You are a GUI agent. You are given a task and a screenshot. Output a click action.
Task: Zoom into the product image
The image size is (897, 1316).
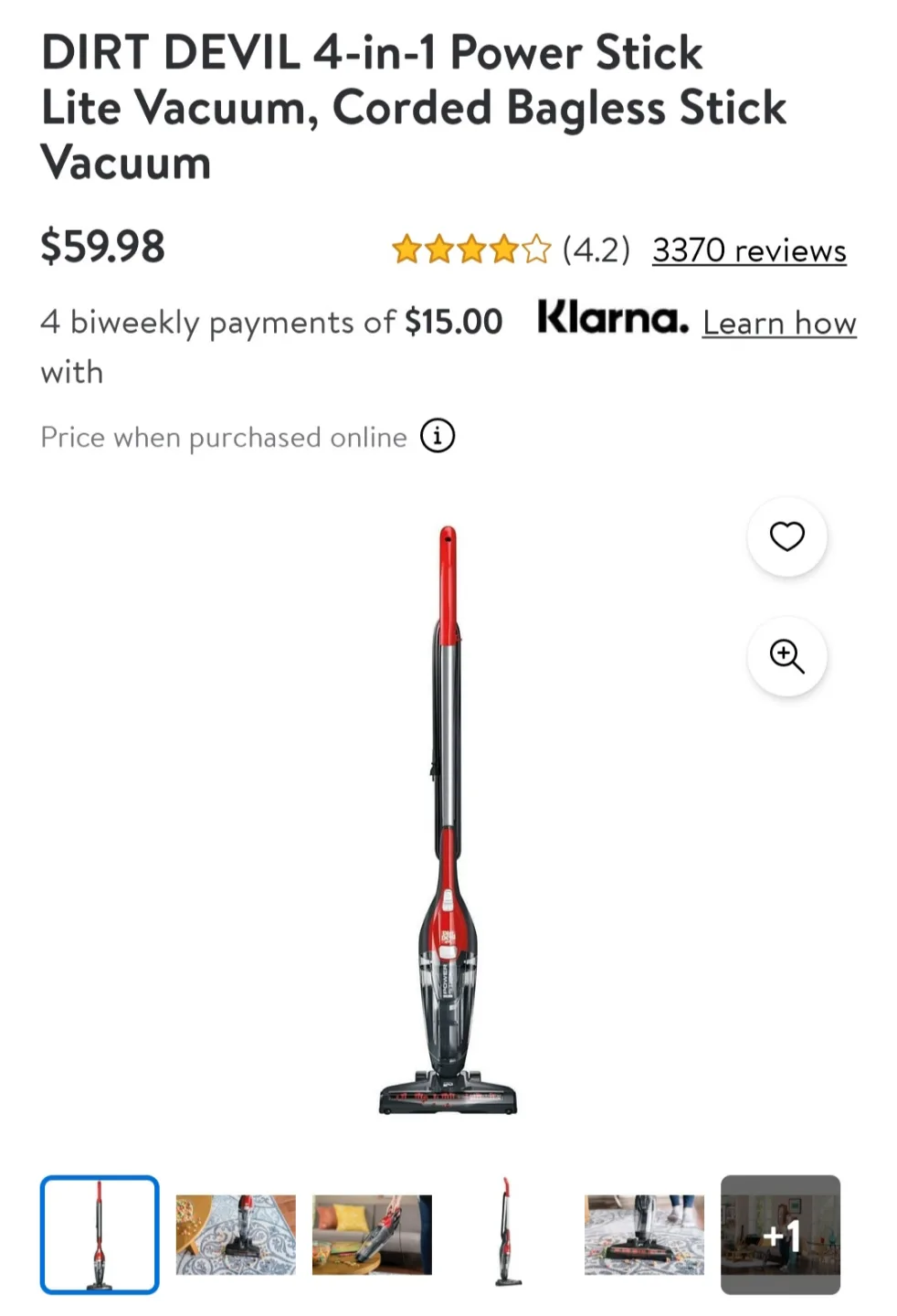pyautogui.click(x=786, y=656)
